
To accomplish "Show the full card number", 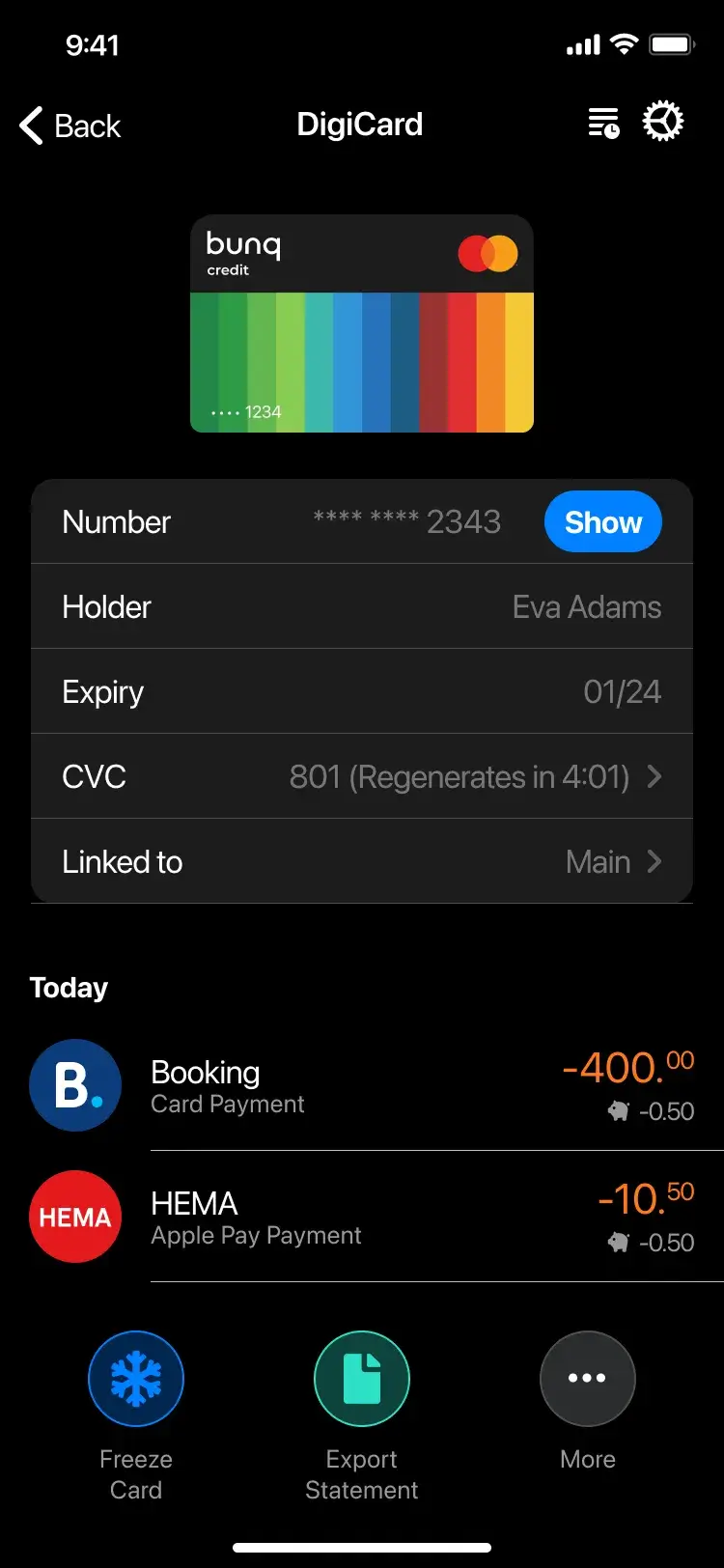I will [x=602, y=522].
